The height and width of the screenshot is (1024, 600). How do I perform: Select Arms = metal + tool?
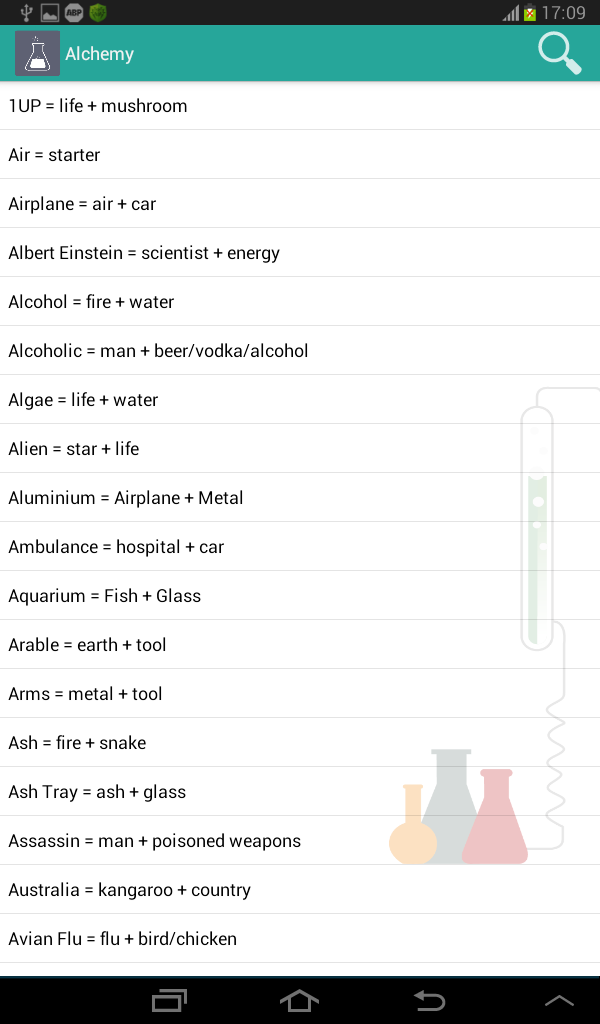pos(86,694)
